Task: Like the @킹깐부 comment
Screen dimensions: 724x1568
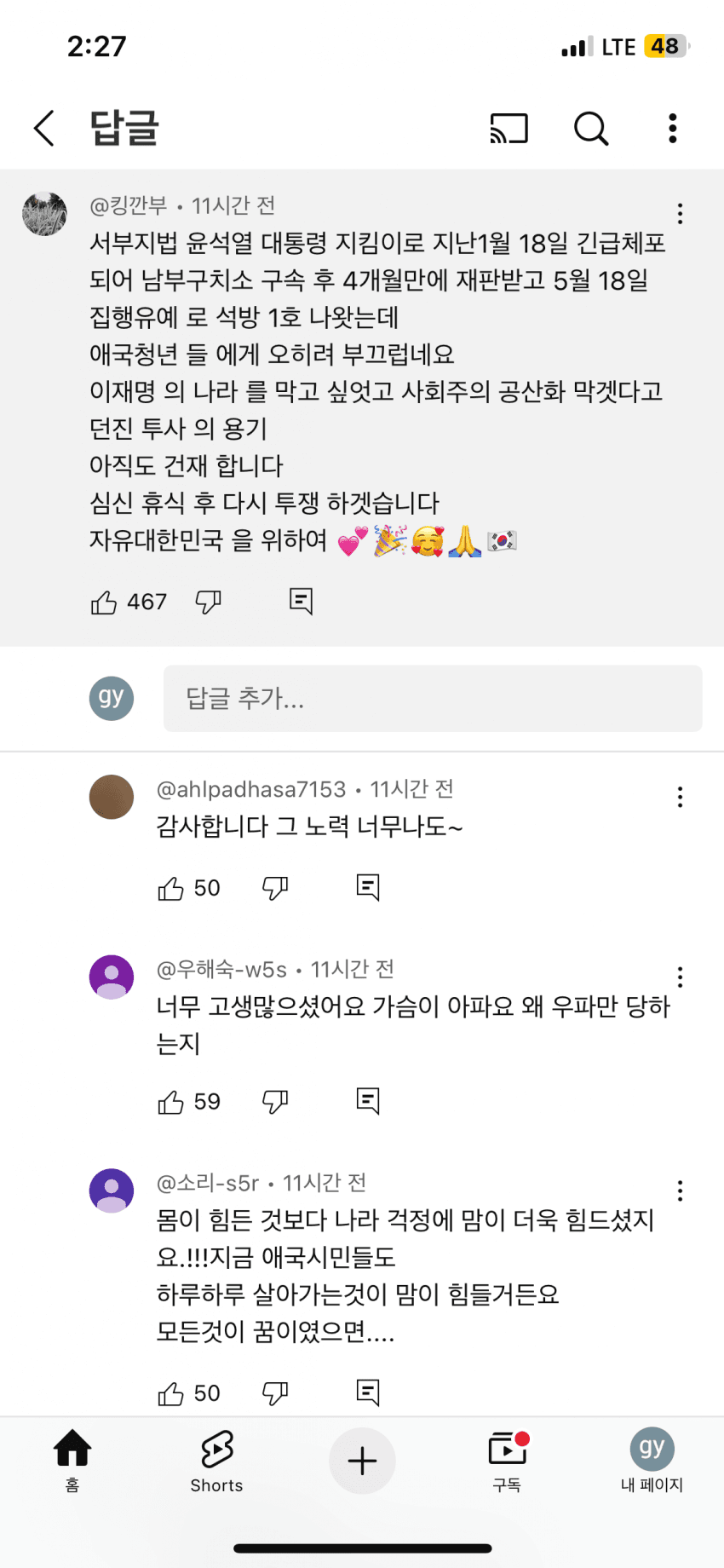Action: (104, 602)
